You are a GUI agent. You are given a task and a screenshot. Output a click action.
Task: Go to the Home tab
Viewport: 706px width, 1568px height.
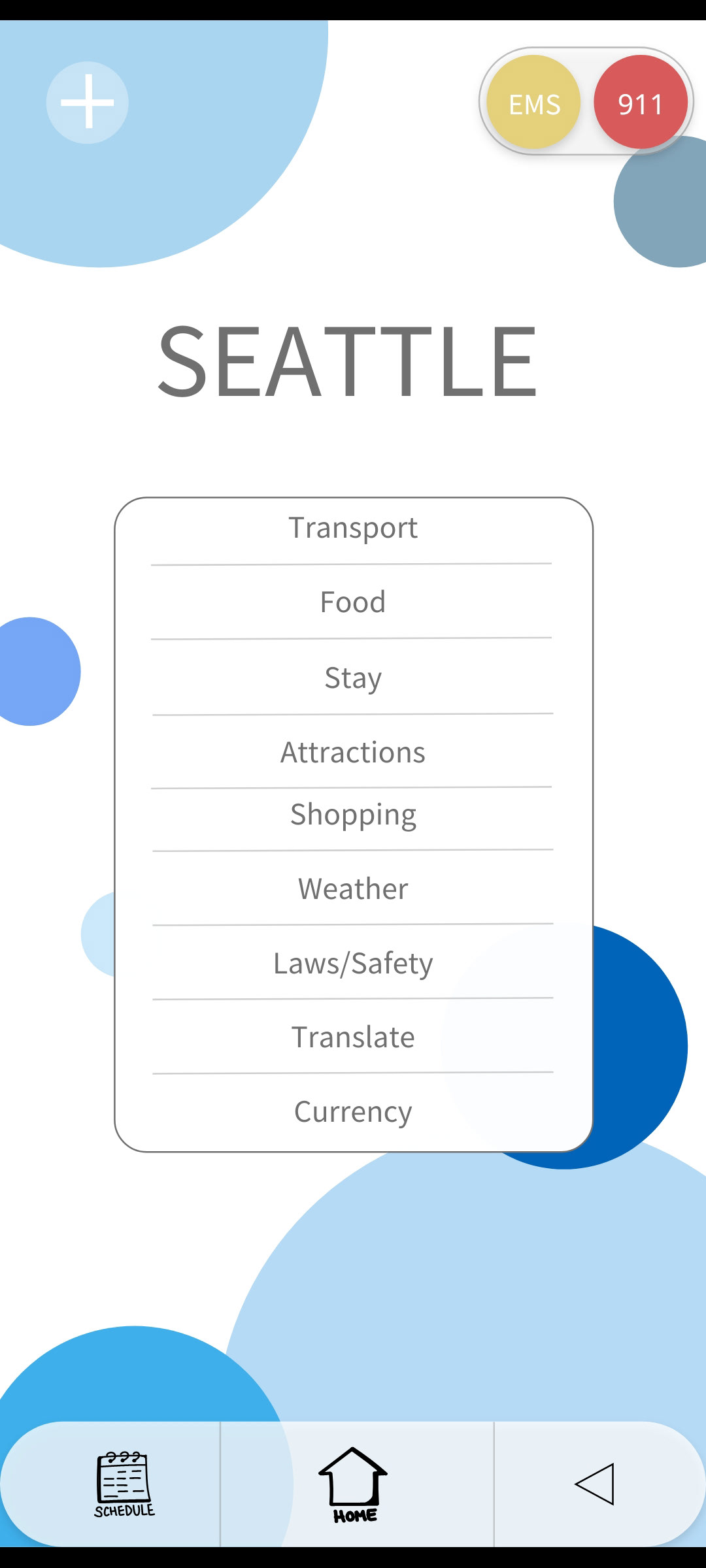coord(353,1484)
